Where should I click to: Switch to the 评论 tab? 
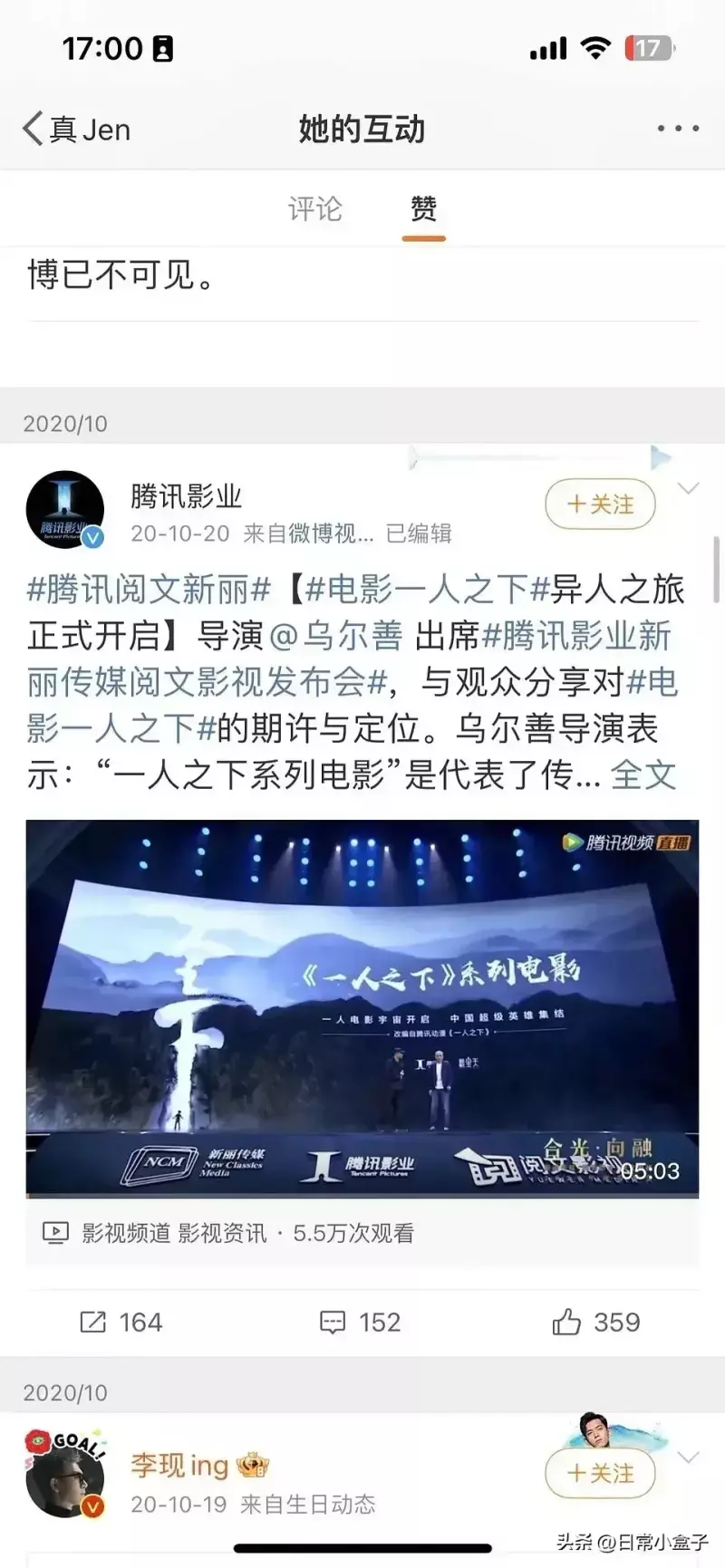coord(314,209)
